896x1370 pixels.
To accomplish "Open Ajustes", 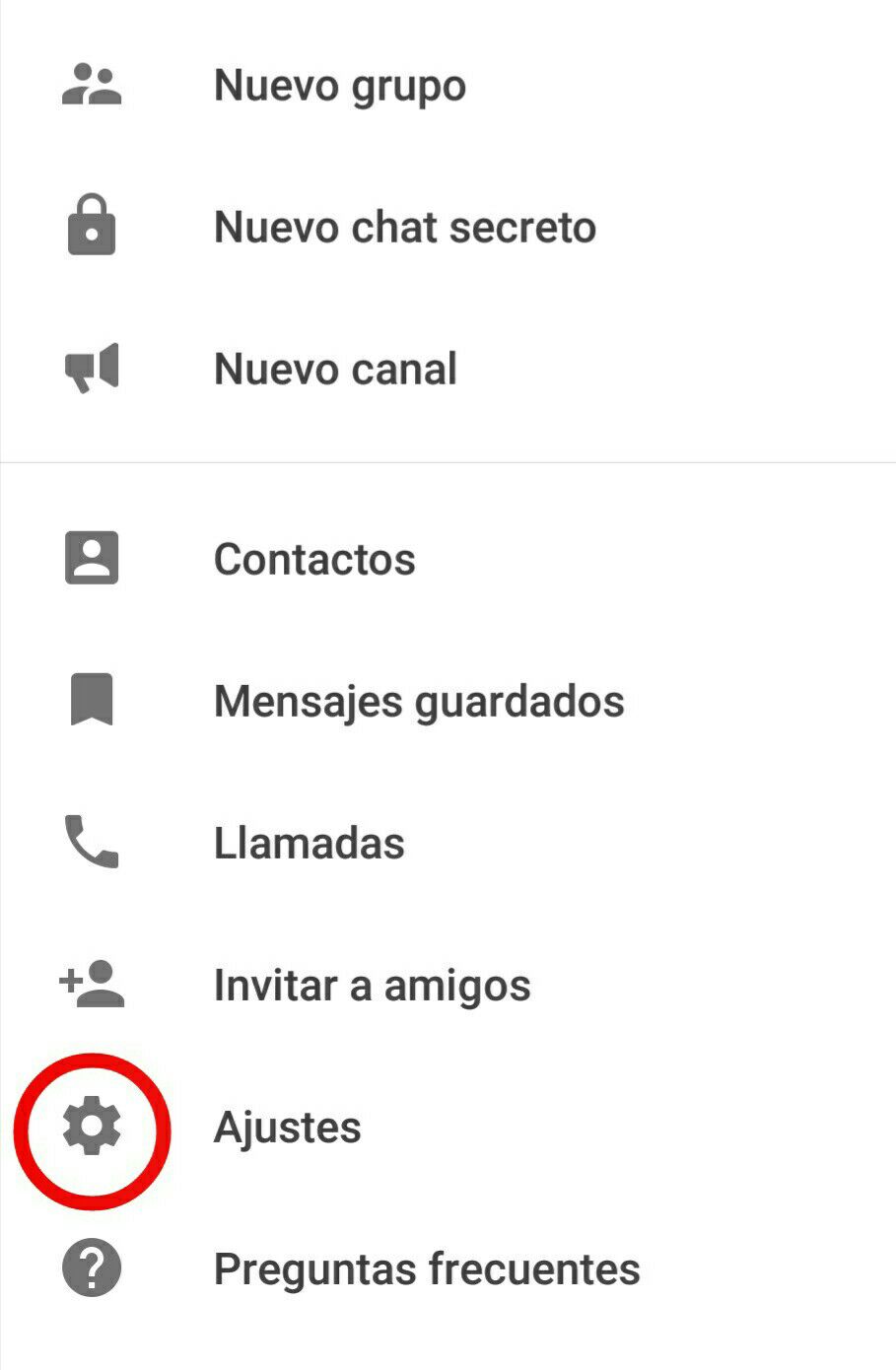I will point(287,1128).
